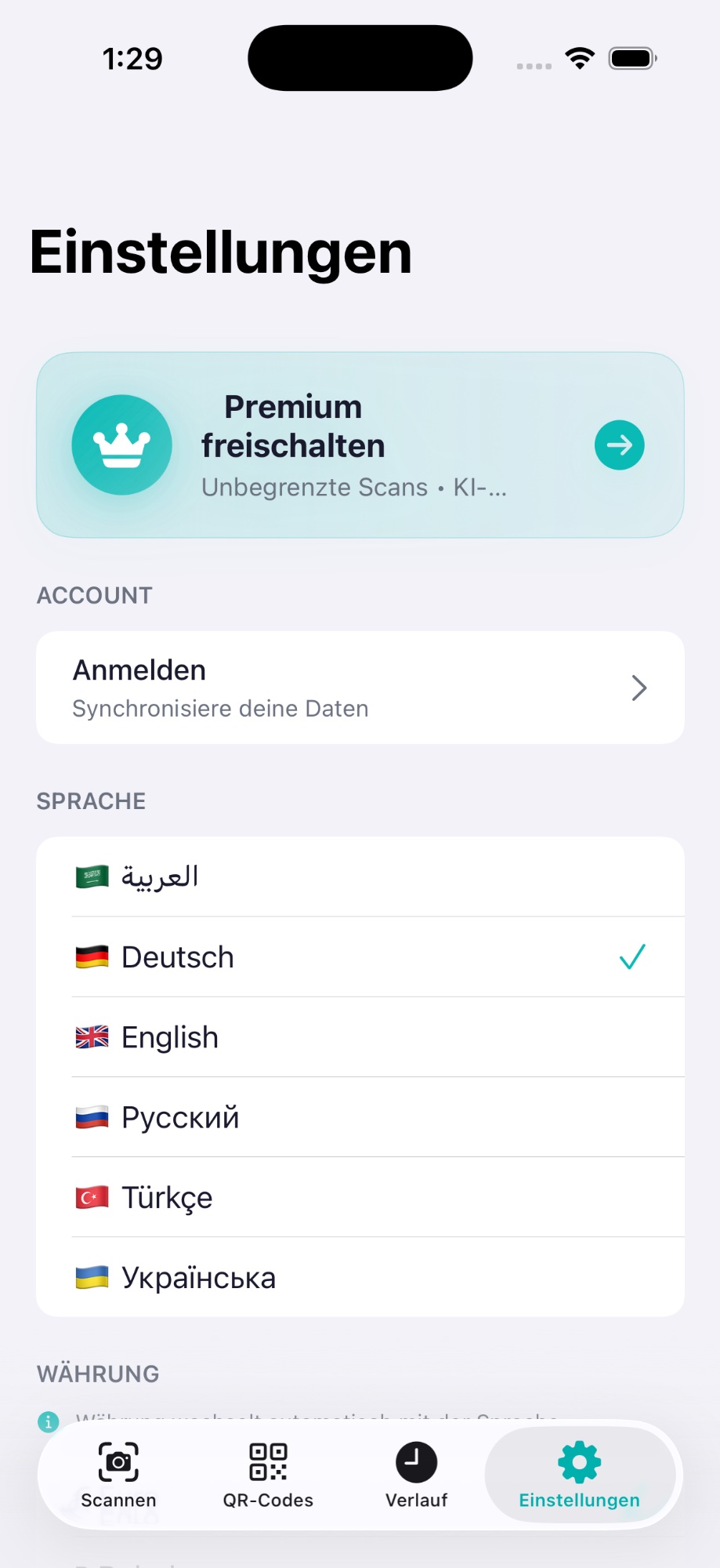Tap the Einstellungen tab
Screen dimensions: 720x1568
579,1475
